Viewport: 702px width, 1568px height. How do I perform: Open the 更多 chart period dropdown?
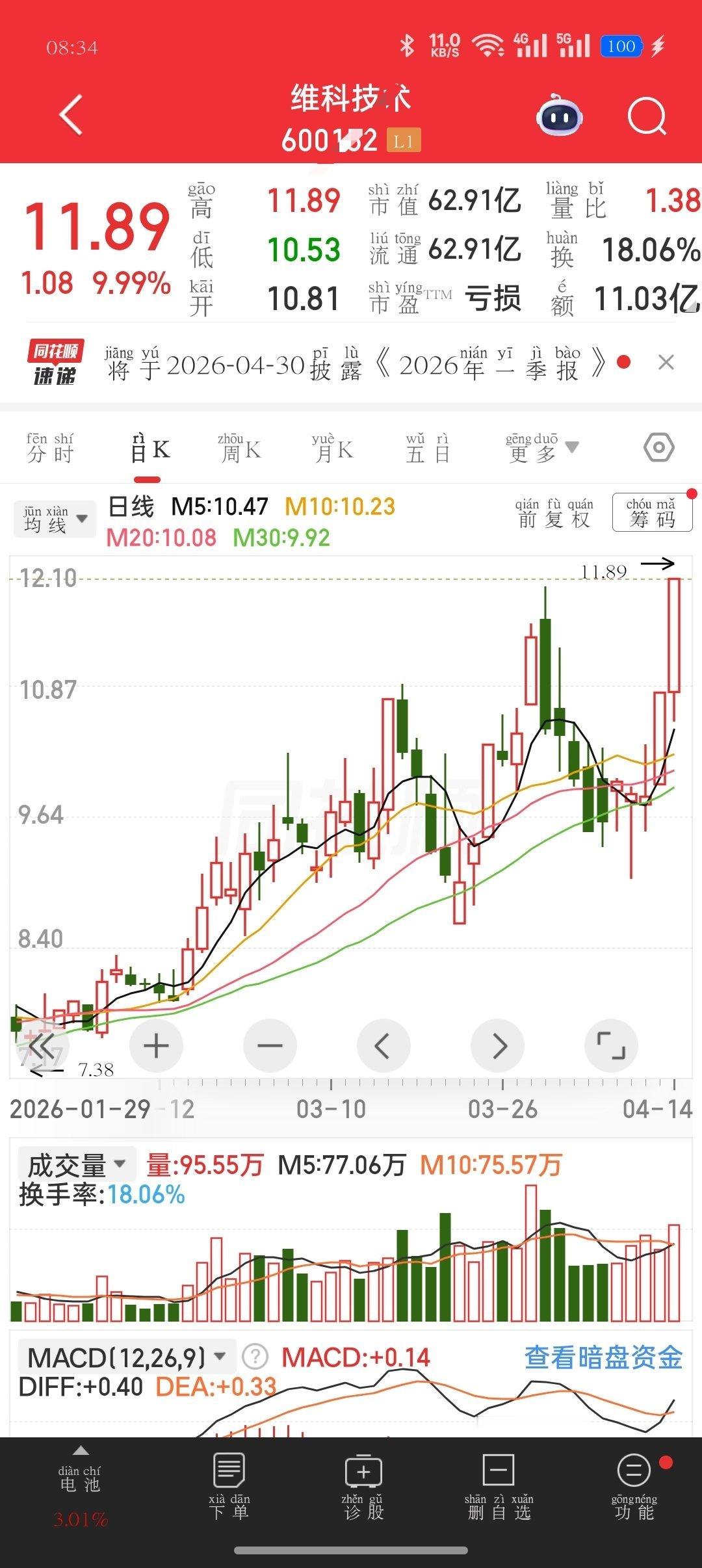tap(539, 449)
